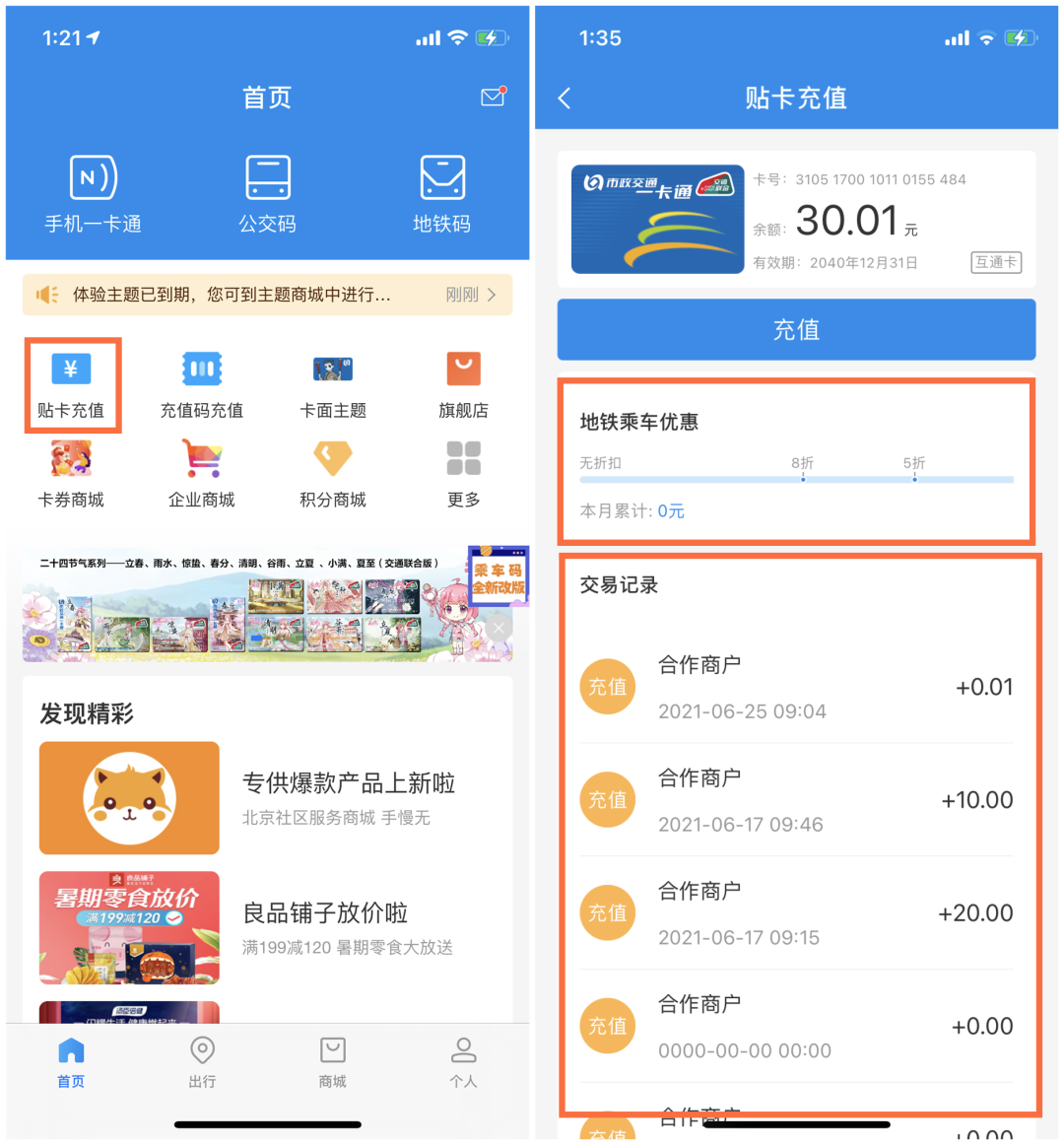Open 积分商城 points mall
This screenshot has height=1145, width=1064.
click(333, 474)
